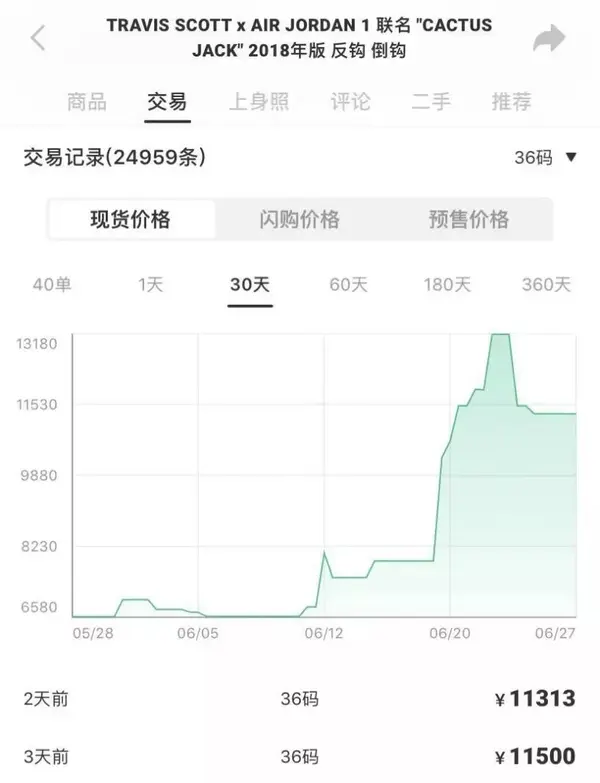Select the 30天 chart range
600x783 pixels.
250,285
